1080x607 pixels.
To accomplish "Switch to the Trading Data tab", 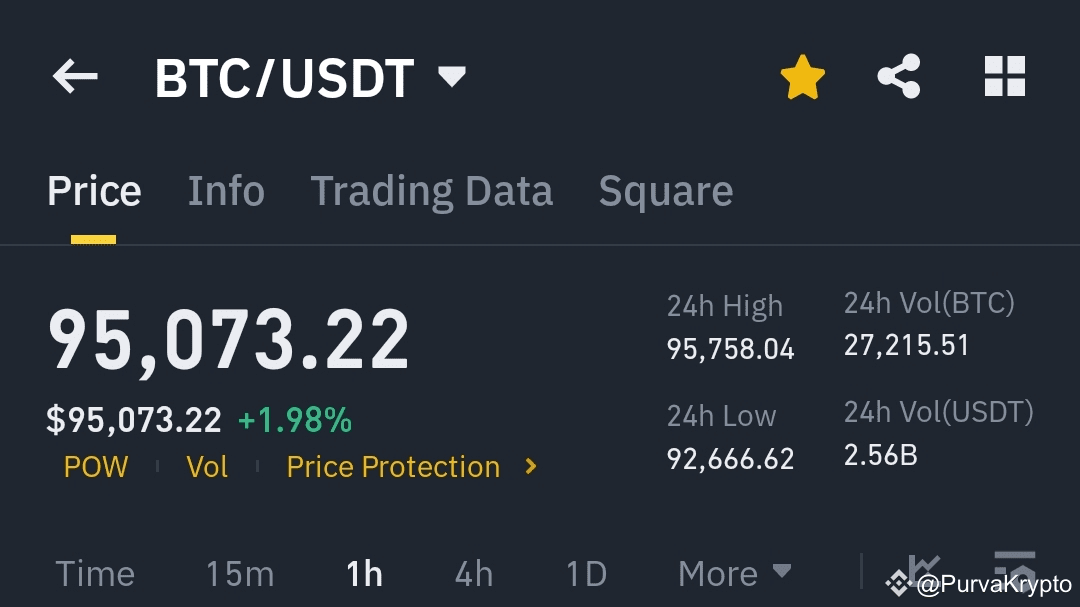I will (x=431, y=191).
